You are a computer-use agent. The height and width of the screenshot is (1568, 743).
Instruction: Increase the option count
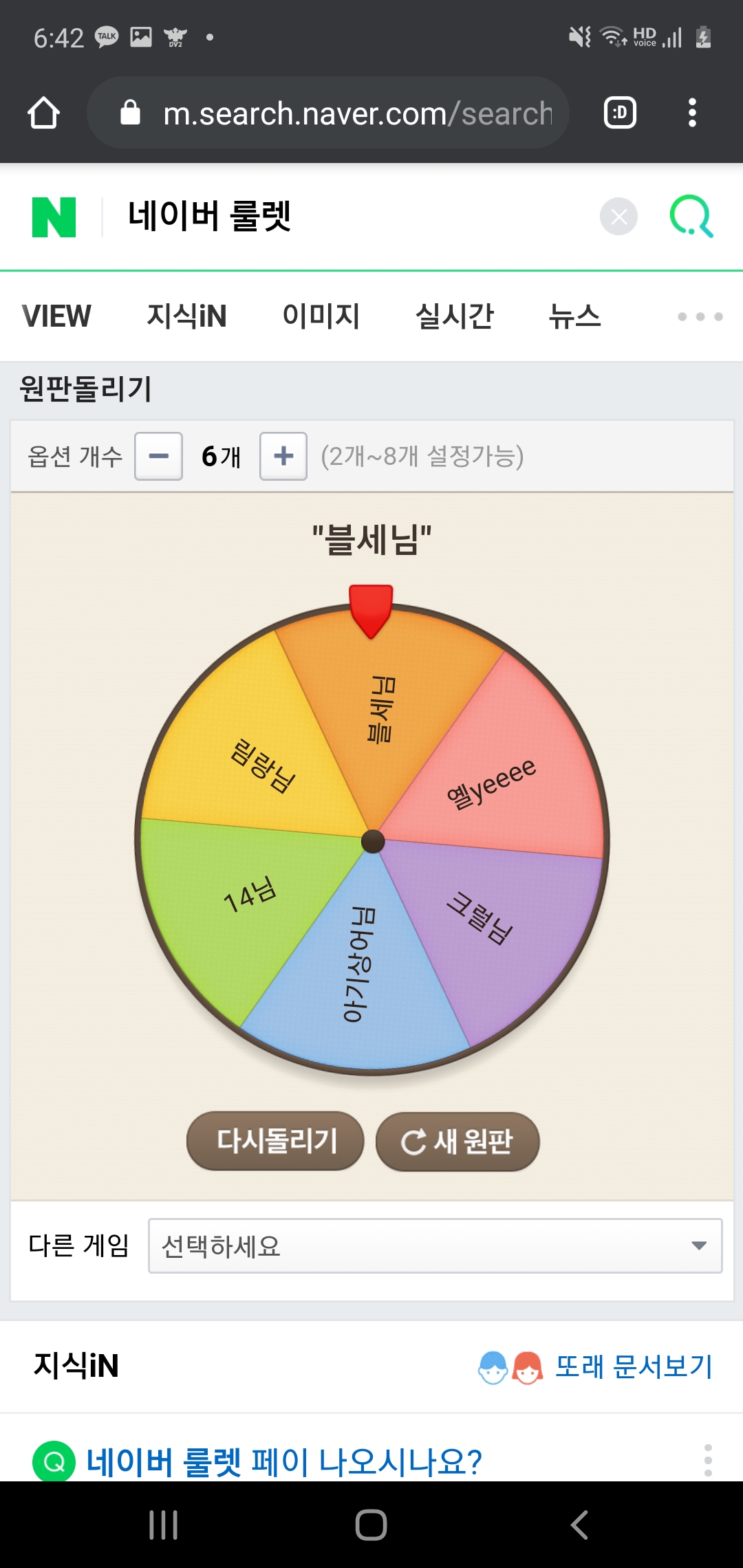(x=283, y=456)
